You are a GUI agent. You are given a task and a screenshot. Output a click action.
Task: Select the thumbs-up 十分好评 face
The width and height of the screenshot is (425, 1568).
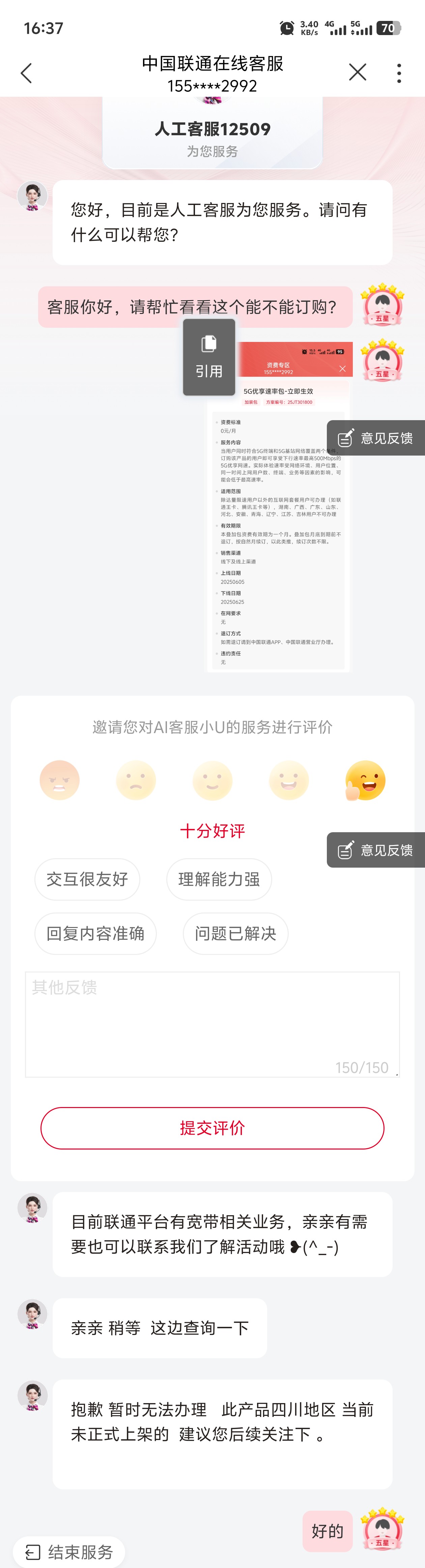tap(365, 780)
